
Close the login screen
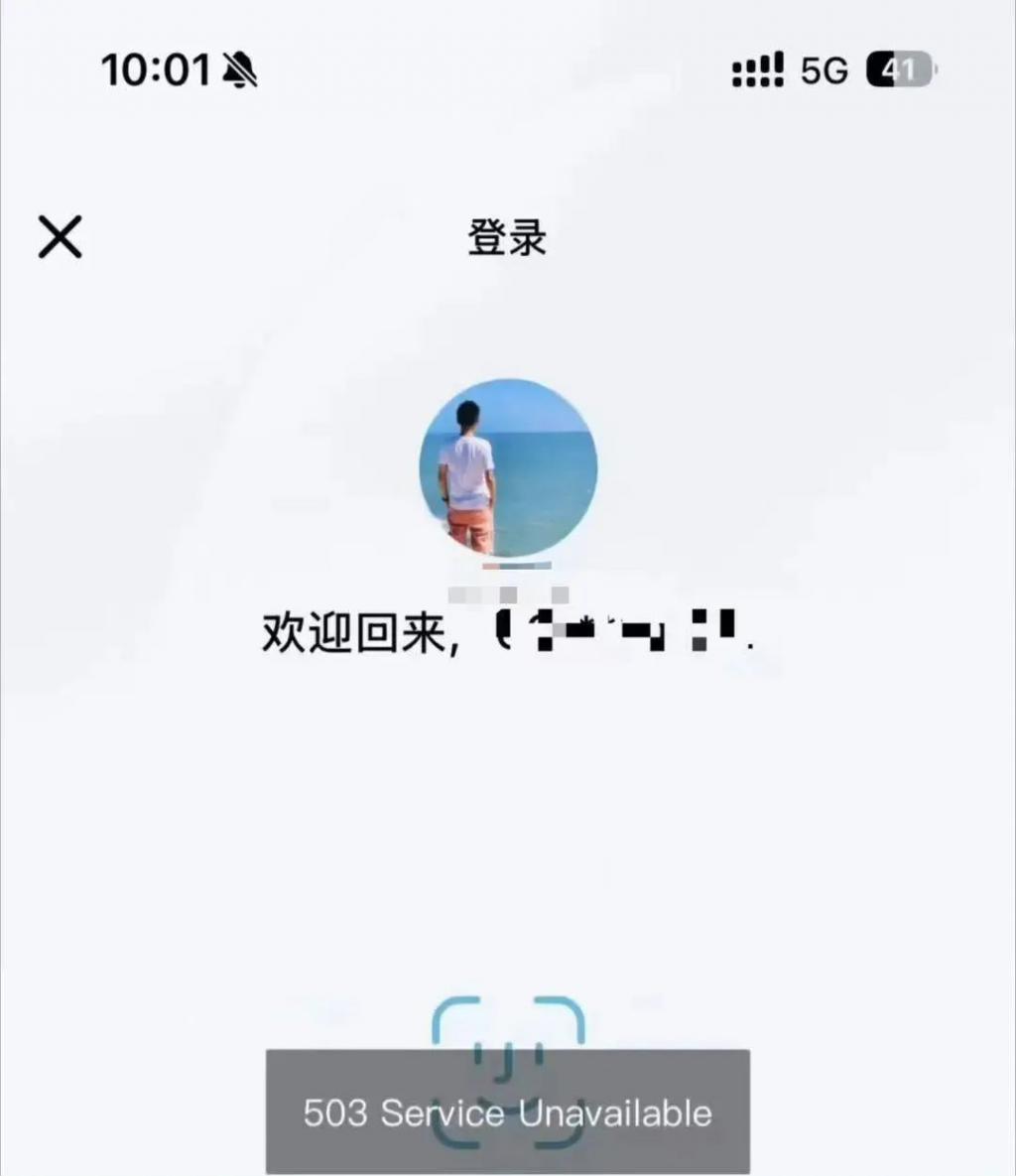click(60, 237)
